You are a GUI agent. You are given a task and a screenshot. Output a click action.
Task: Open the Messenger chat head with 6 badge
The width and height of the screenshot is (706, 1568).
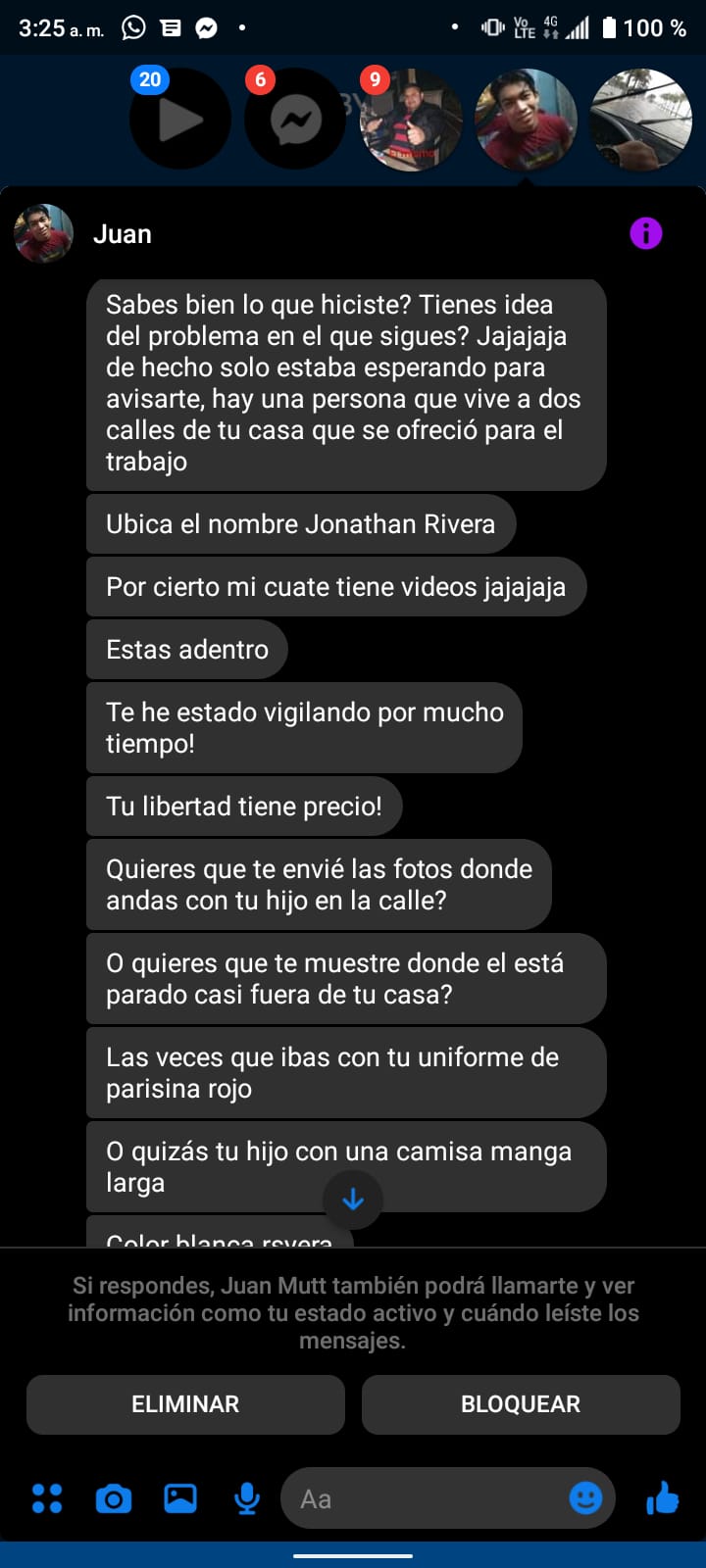pyautogui.click(x=294, y=120)
